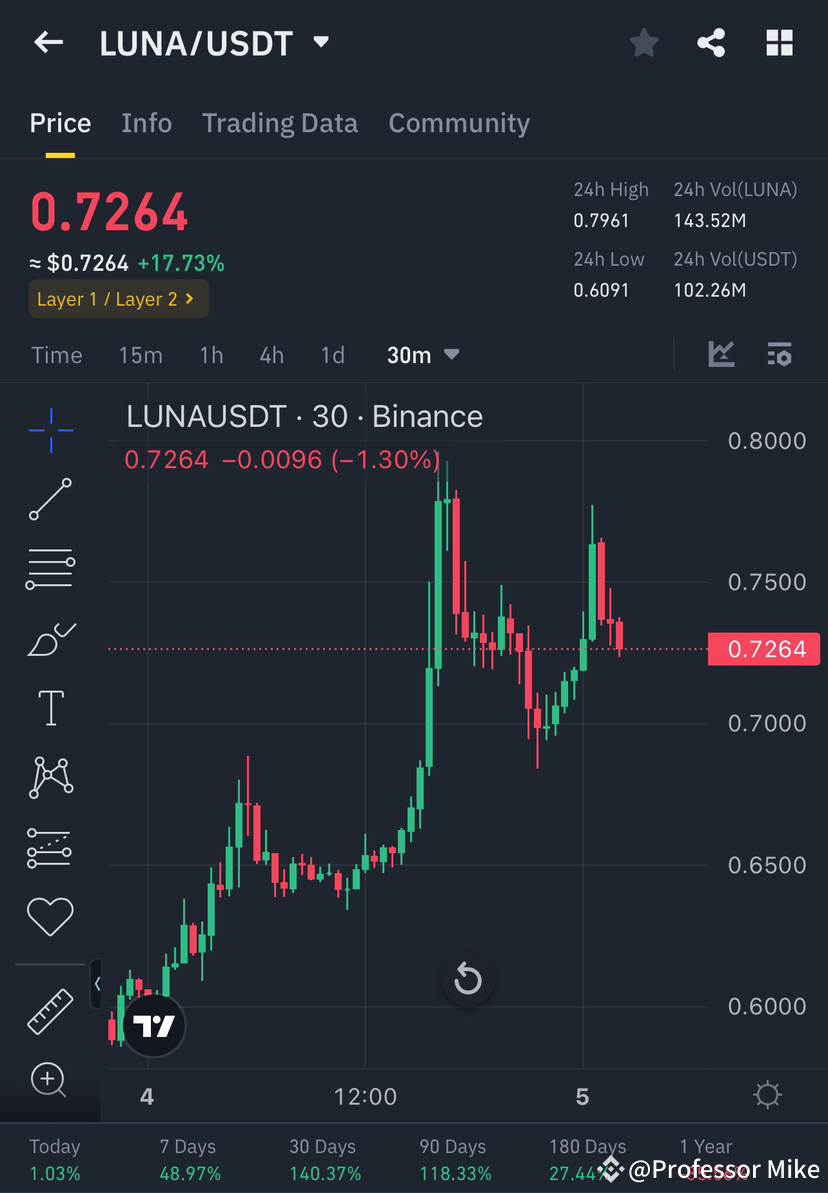Open the Layer 1 / Layer 2 link
The width and height of the screenshot is (828, 1193).
tap(118, 298)
